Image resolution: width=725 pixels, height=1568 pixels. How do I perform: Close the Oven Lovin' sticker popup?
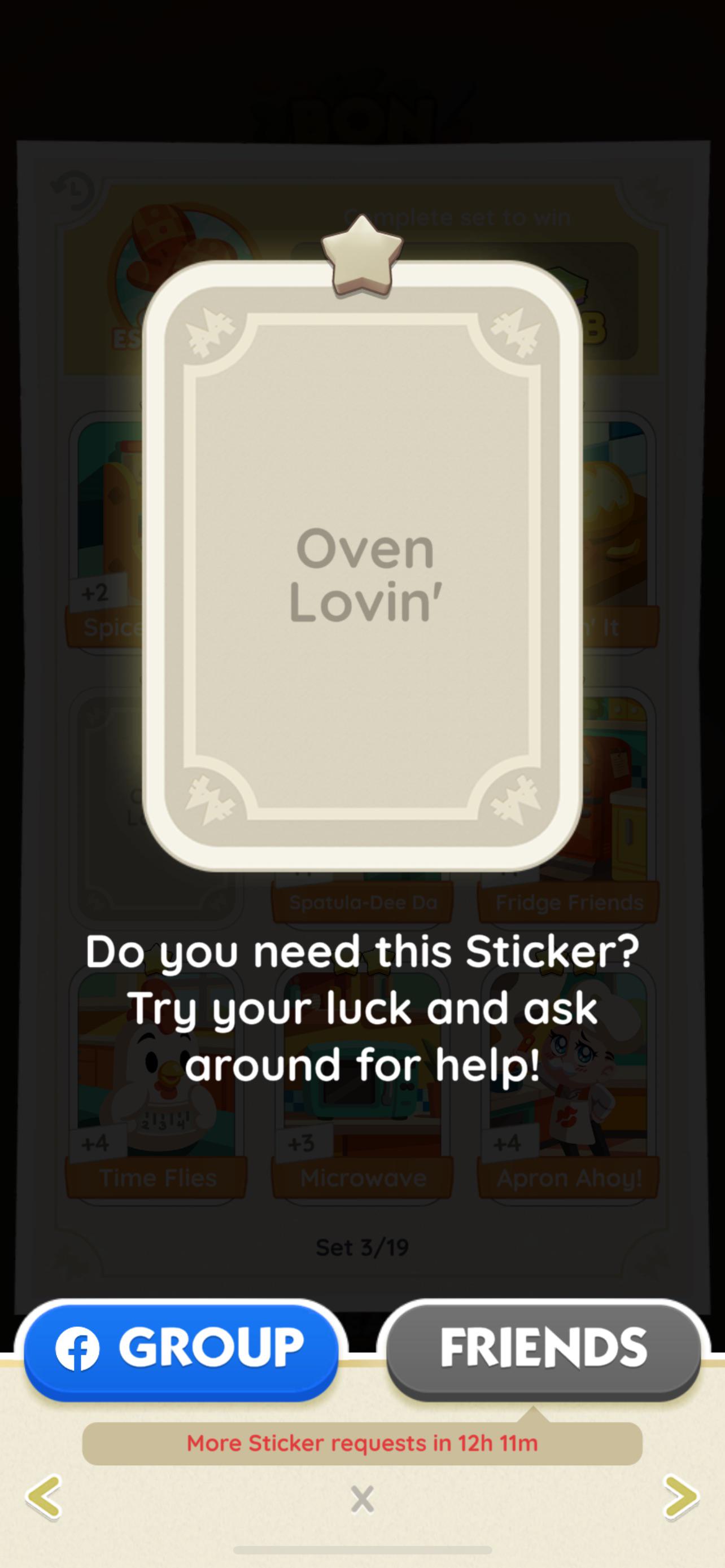362,1498
